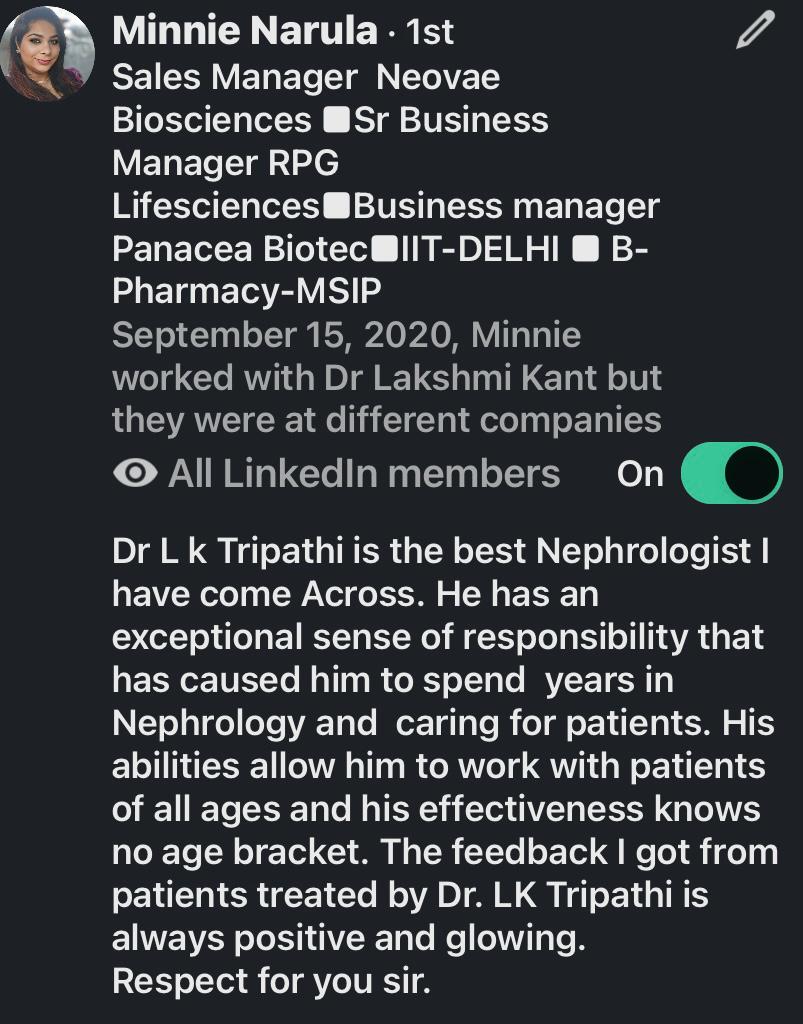The height and width of the screenshot is (1024, 803).
Task: Turn off visibility to All LinkedIn members
Action: point(731,473)
